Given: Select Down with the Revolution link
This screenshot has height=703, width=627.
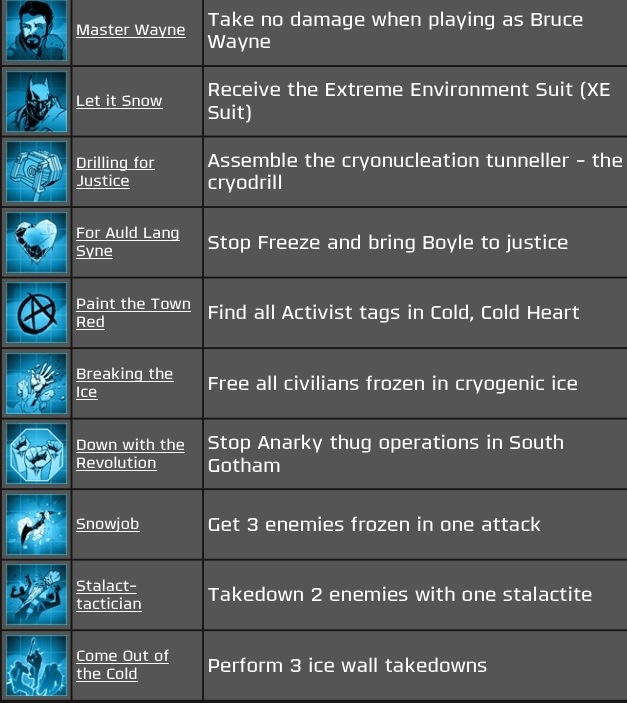Looking at the screenshot, I should (x=130, y=445).
